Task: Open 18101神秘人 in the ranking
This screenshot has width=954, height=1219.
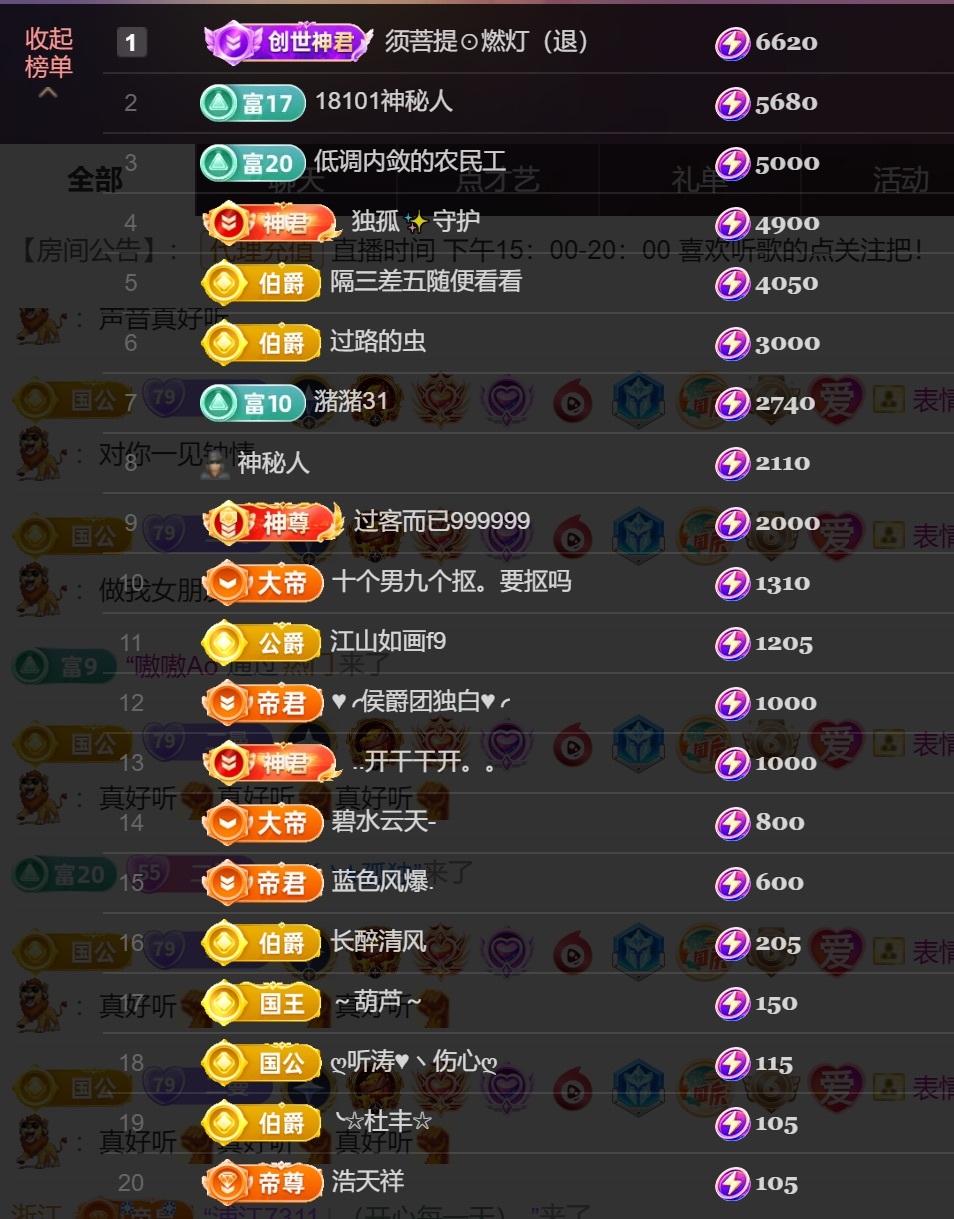Action: 384,101
